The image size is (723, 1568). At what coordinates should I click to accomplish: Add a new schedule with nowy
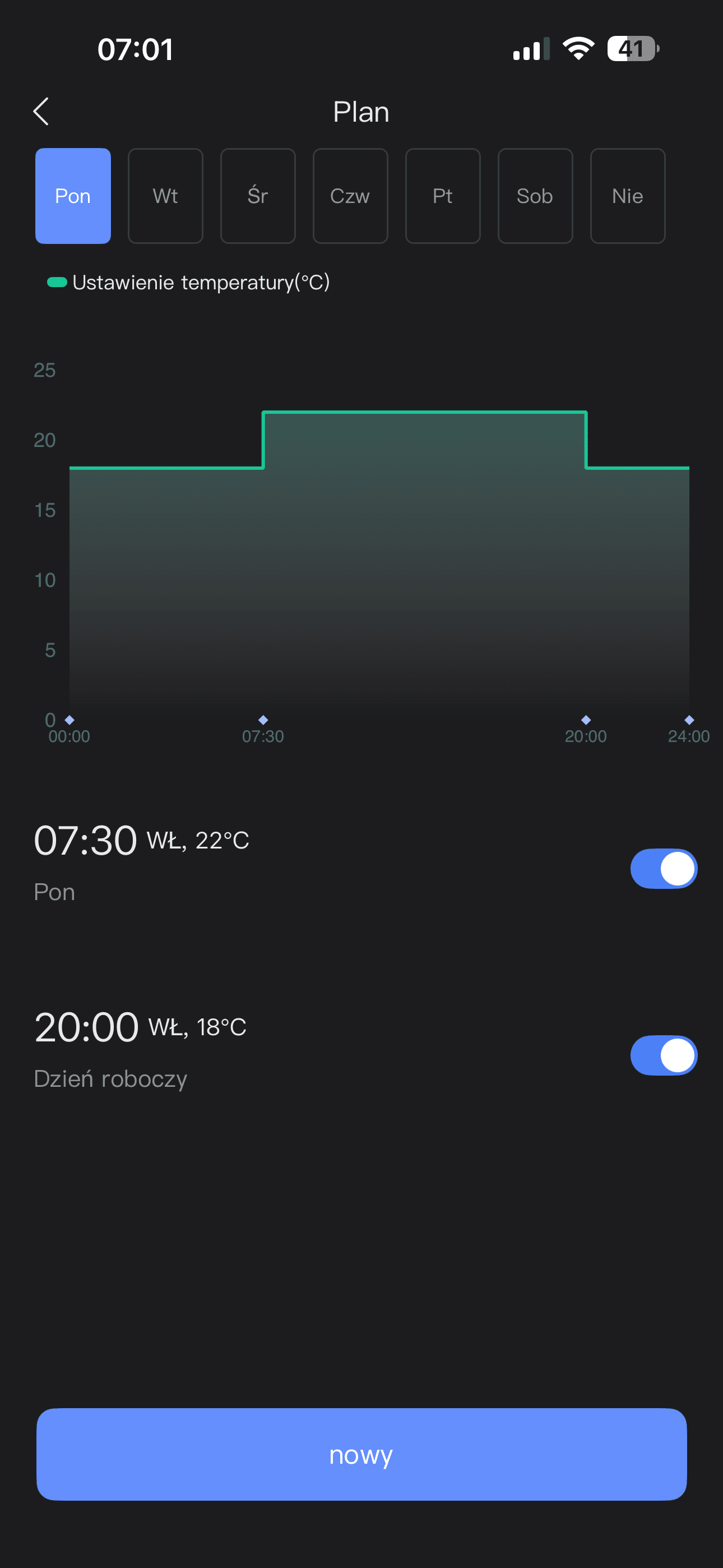point(361,1454)
